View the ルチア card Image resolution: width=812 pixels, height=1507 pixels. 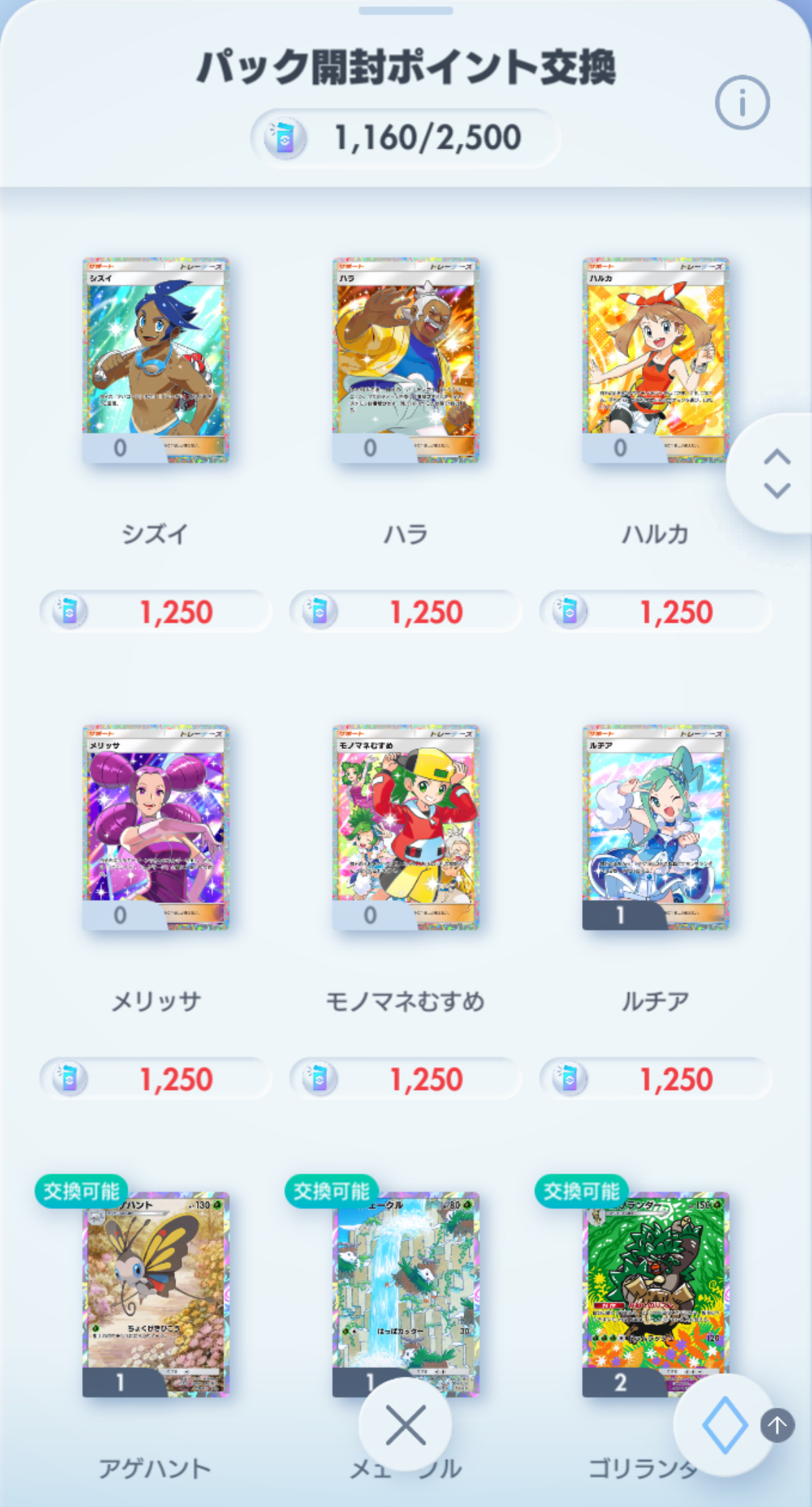pyautogui.click(x=655, y=827)
